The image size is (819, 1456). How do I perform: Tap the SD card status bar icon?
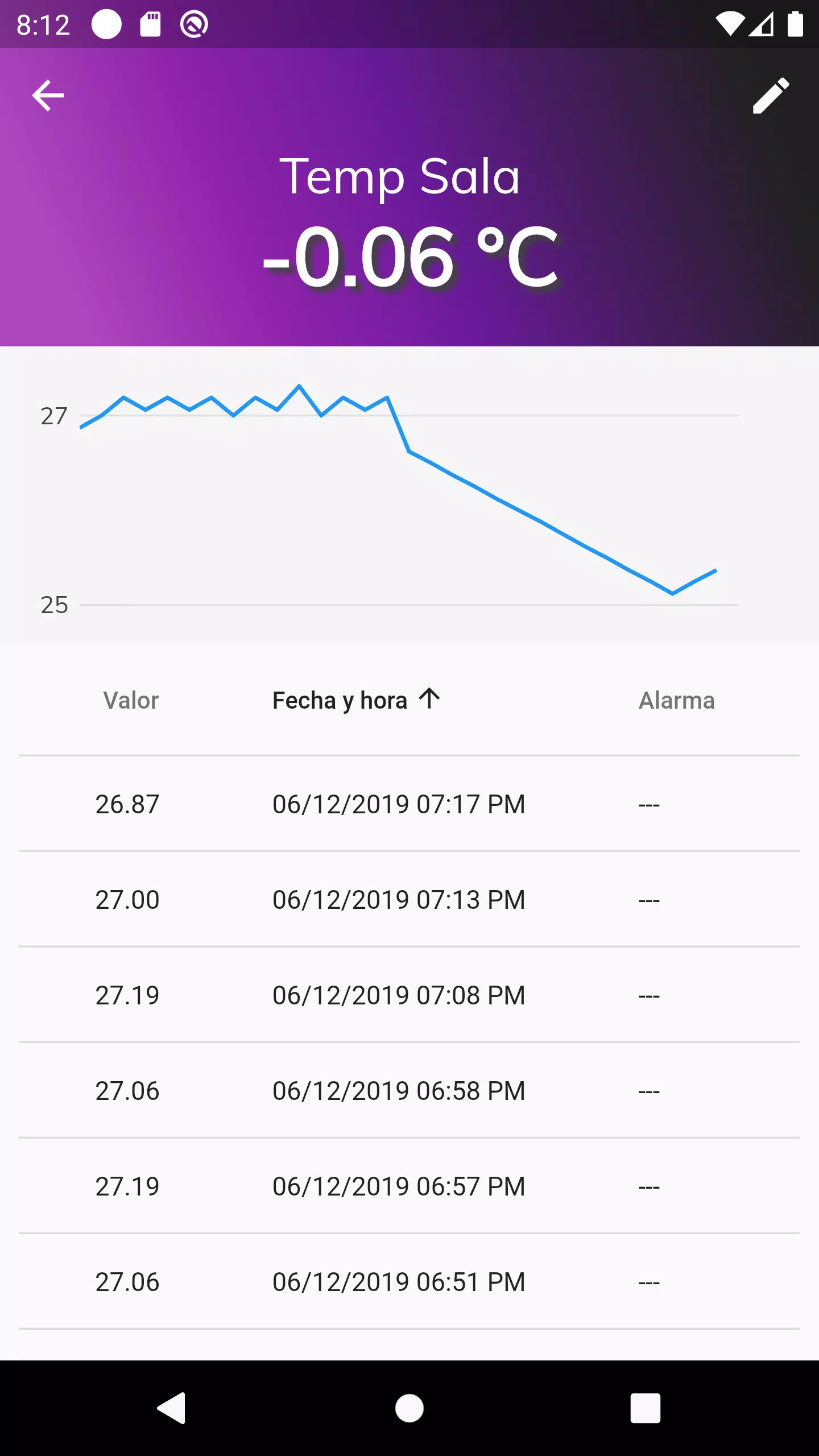click(x=149, y=23)
